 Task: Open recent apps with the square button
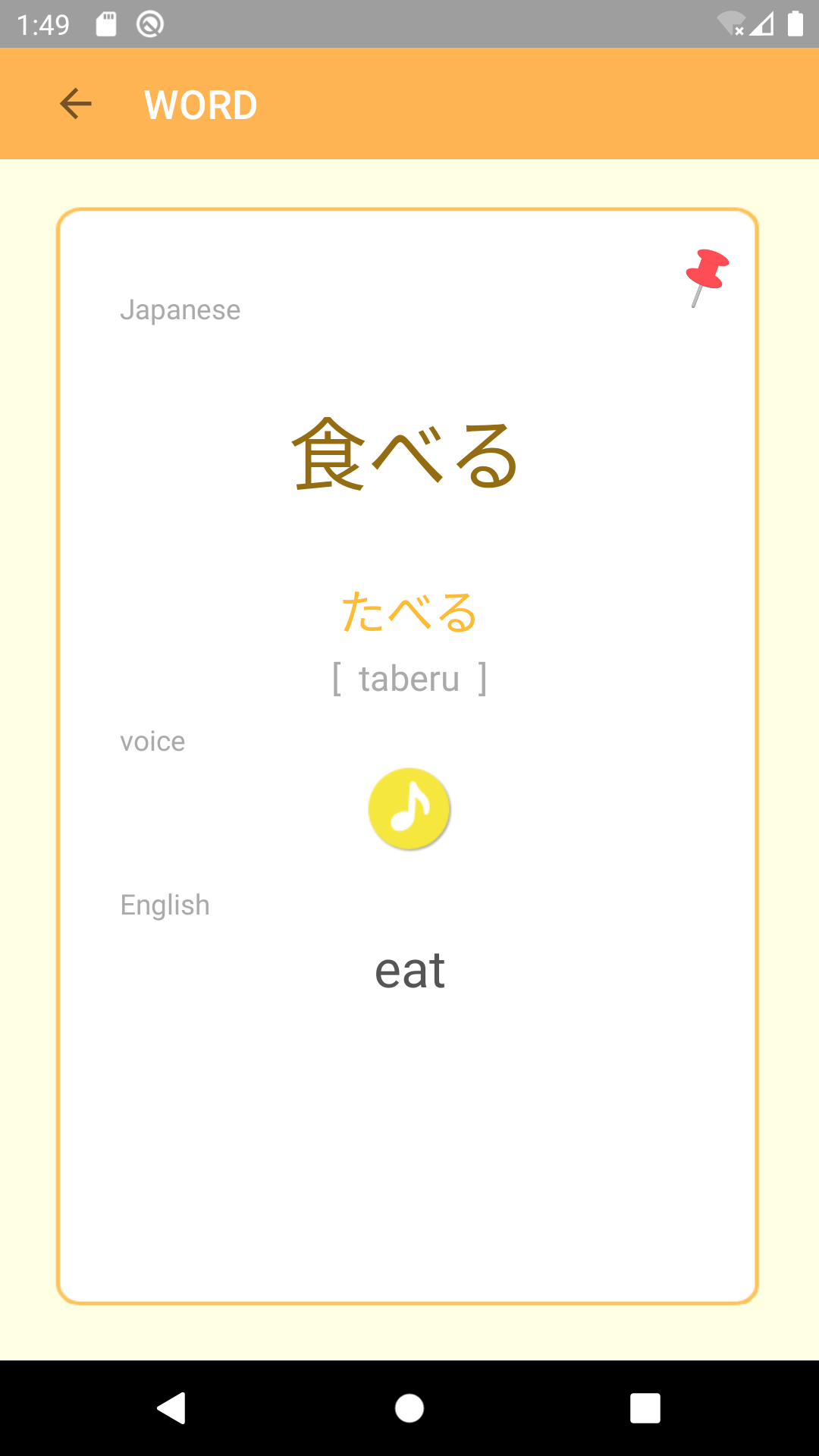(x=646, y=1408)
